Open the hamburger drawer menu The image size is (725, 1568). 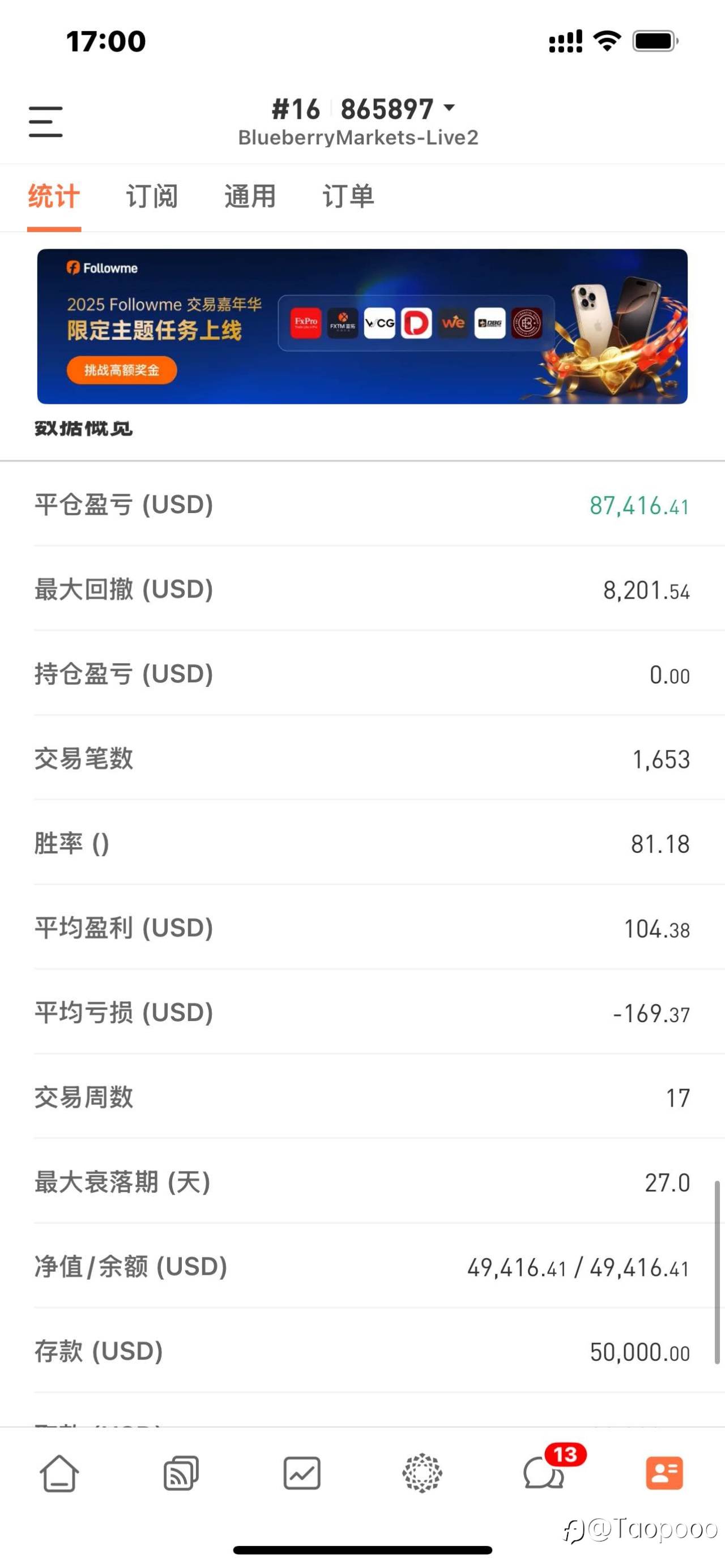click(x=46, y=121)
